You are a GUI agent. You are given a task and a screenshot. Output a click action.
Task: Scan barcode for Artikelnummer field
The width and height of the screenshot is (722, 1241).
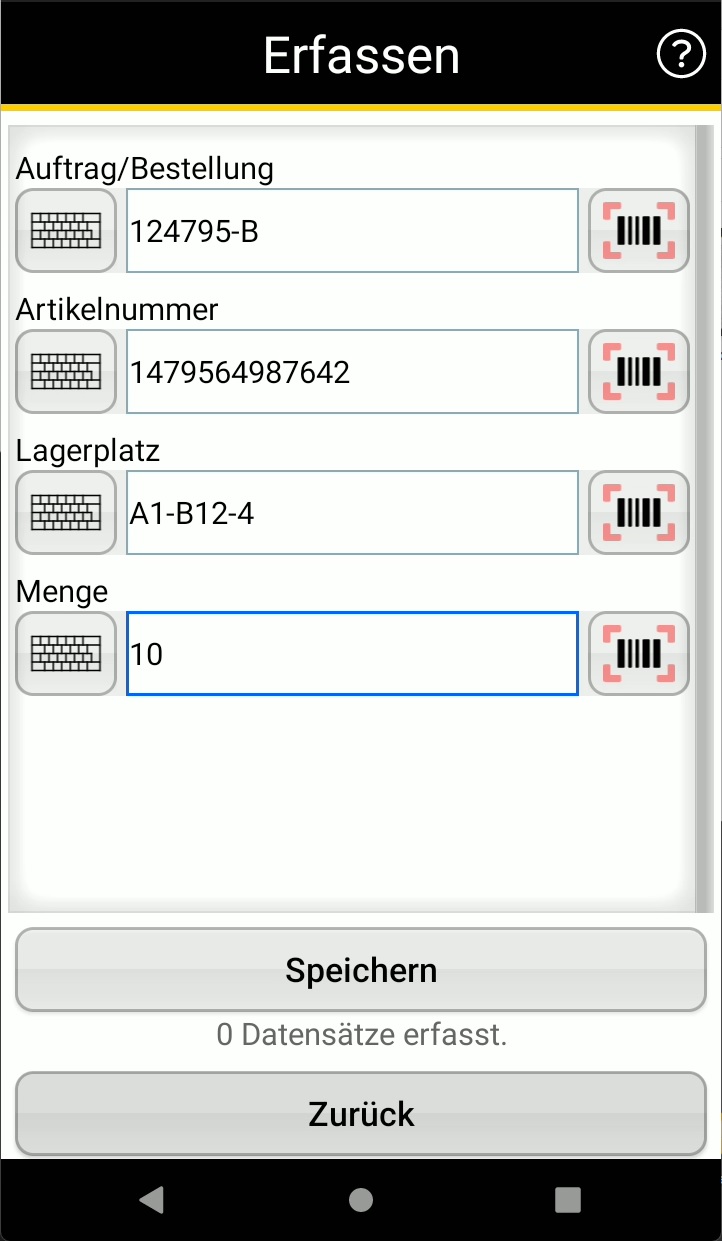(x=638, y=372)
